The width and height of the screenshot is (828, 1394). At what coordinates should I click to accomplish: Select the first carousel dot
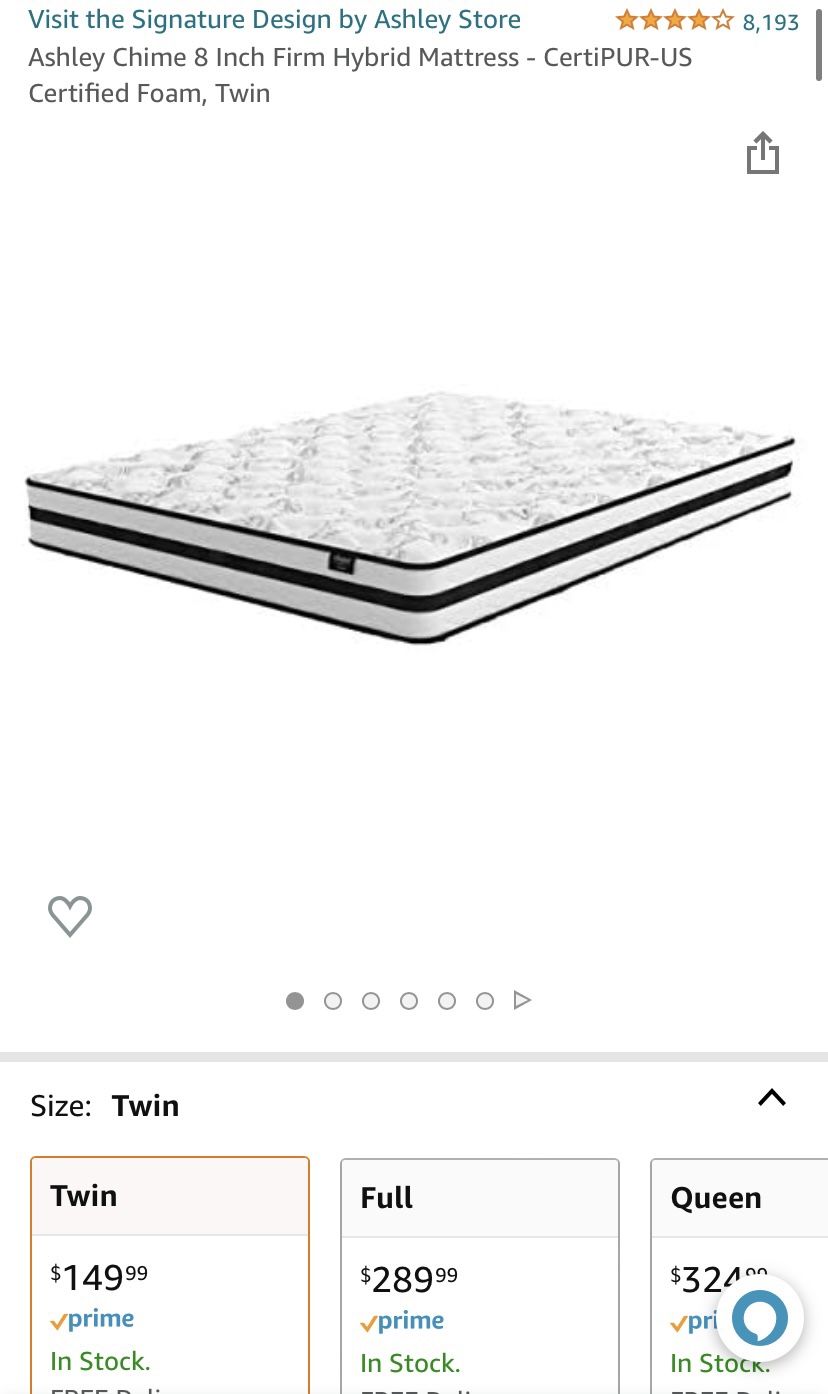pyautogui.click(x=295, y=1000)
